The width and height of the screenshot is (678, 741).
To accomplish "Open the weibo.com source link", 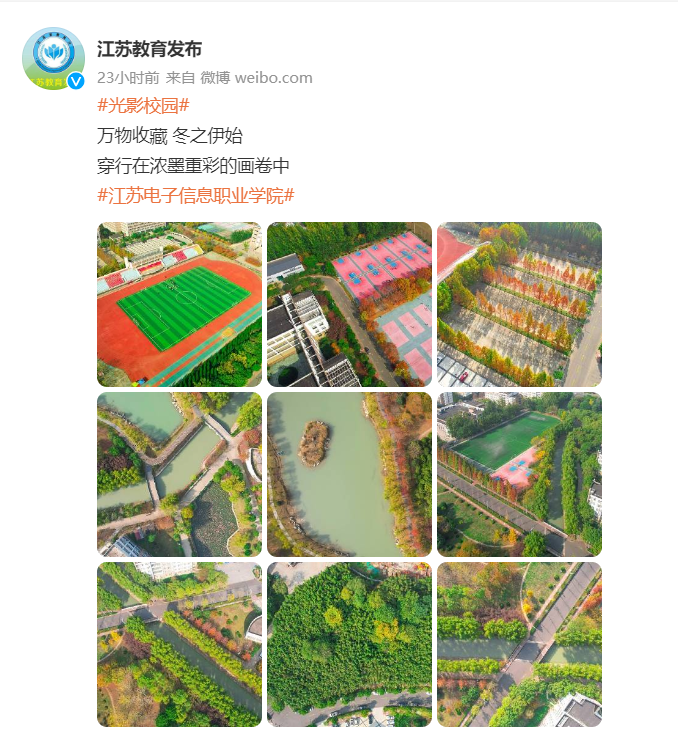I will click(273, 77).
